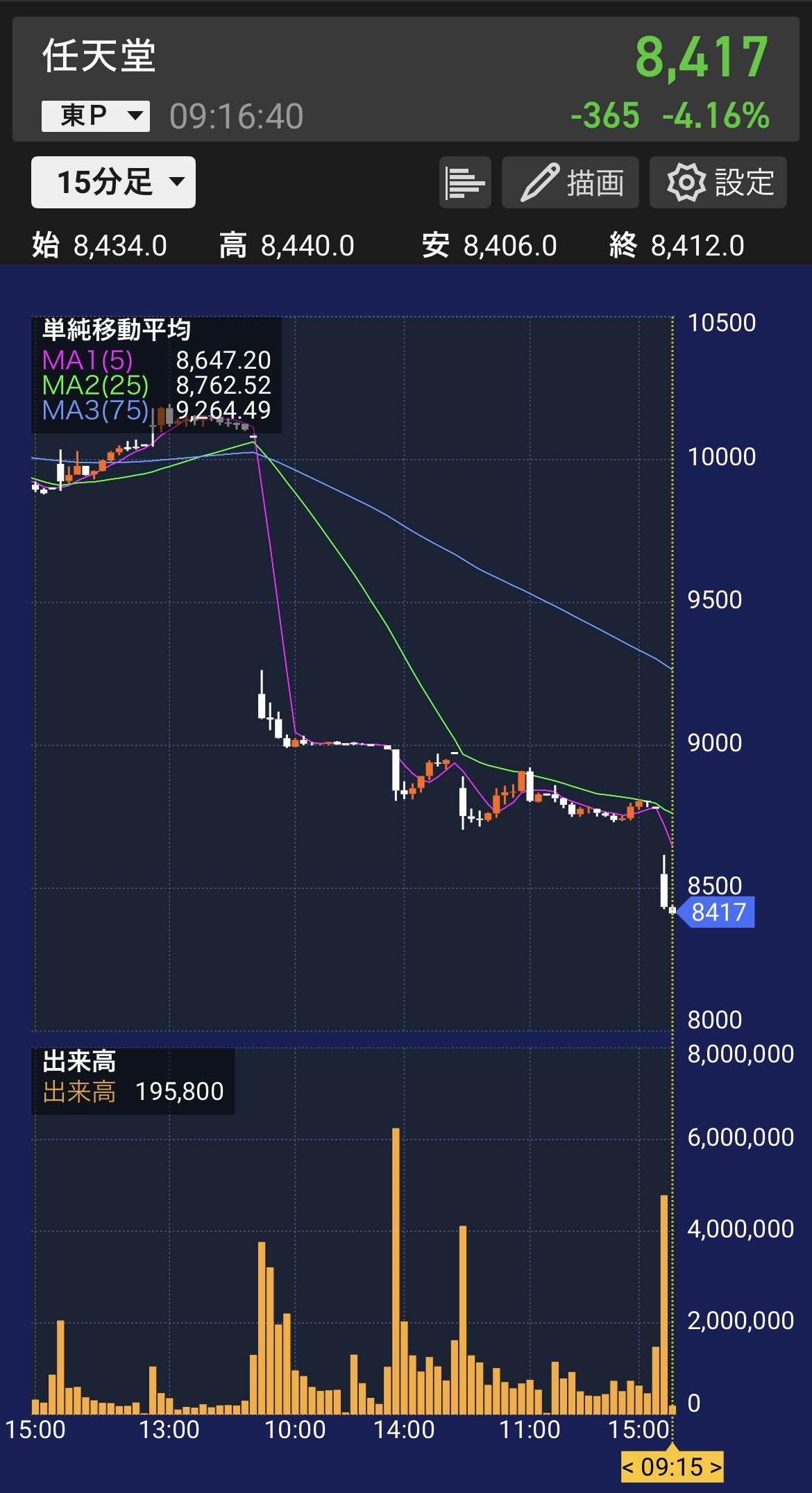Open the 東P market dropdown
The width and height of the screenshot is (812, 1493).
coord(96,116)
